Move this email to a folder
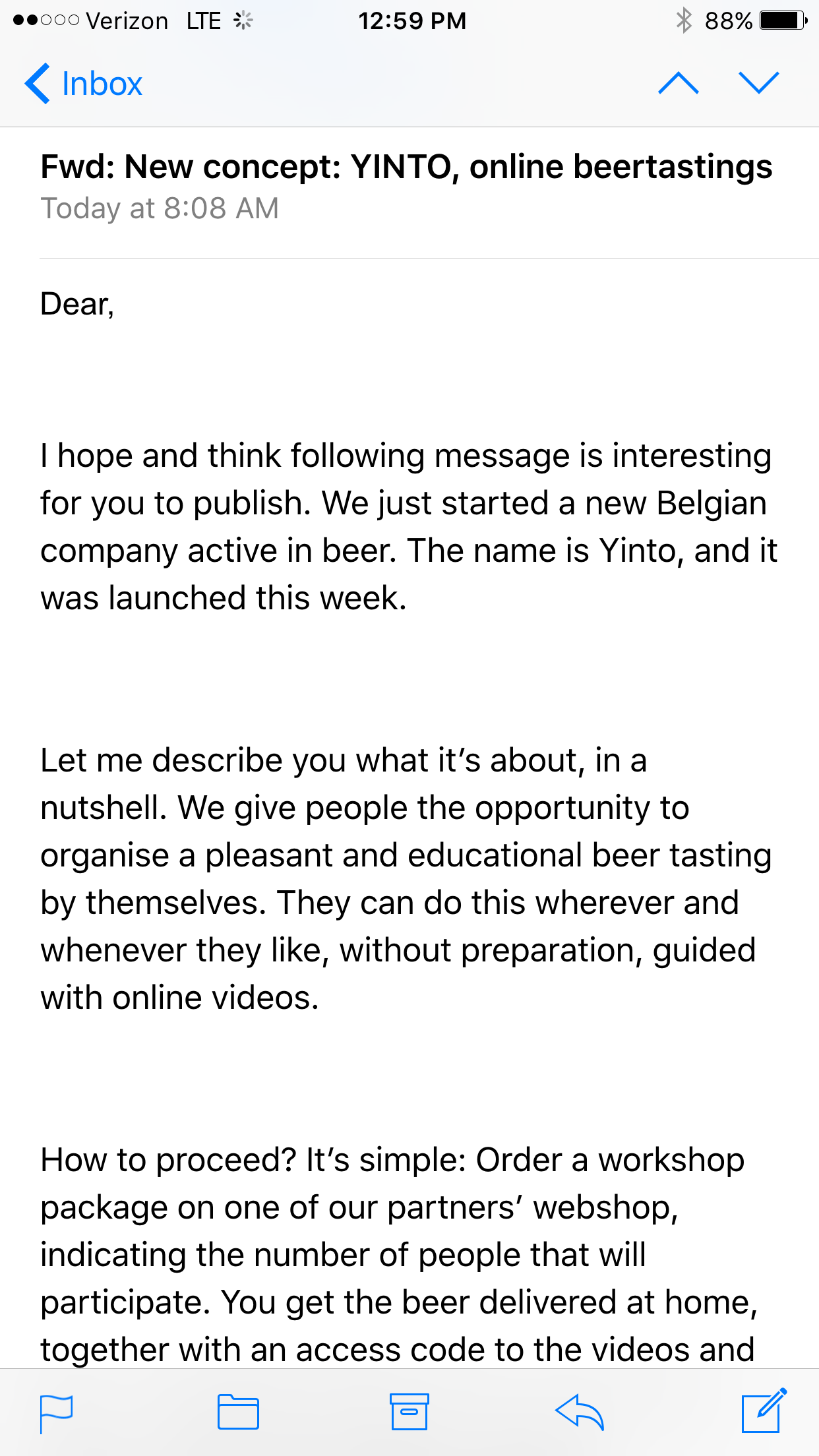The width and height of the screenshot is (819, 1456). click(x=238, y=1412)
